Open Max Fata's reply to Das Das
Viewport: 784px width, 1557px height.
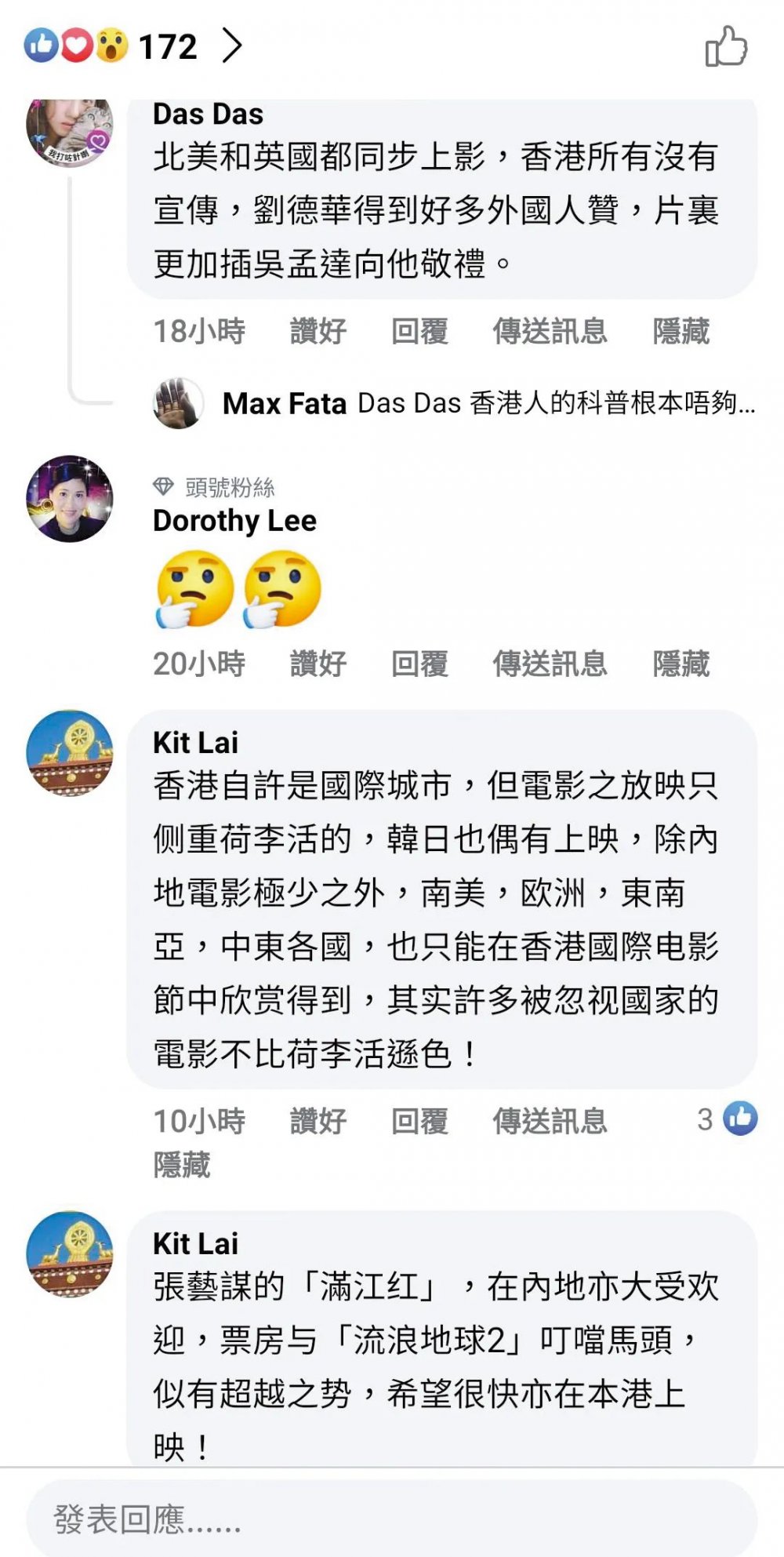pyautogui.click(x=486, y=403)
